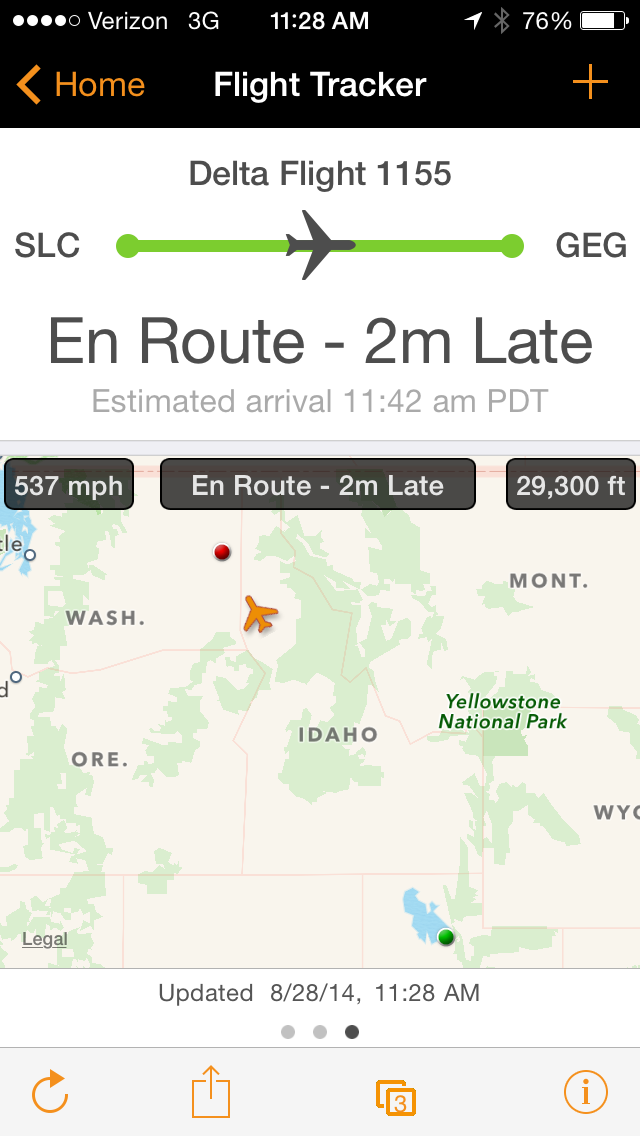Share this flight's details
640x1136 pixels.
[x=211, y=1091]
